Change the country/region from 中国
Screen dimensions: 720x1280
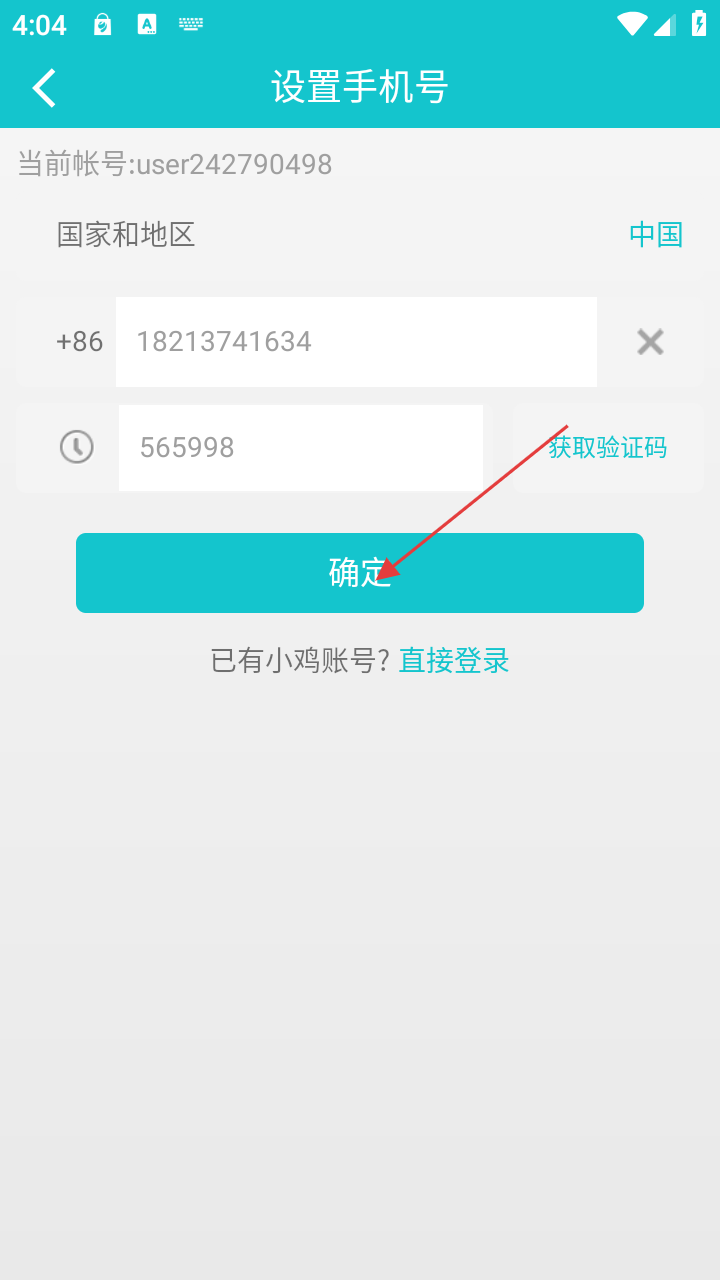[x=655, y=235]
